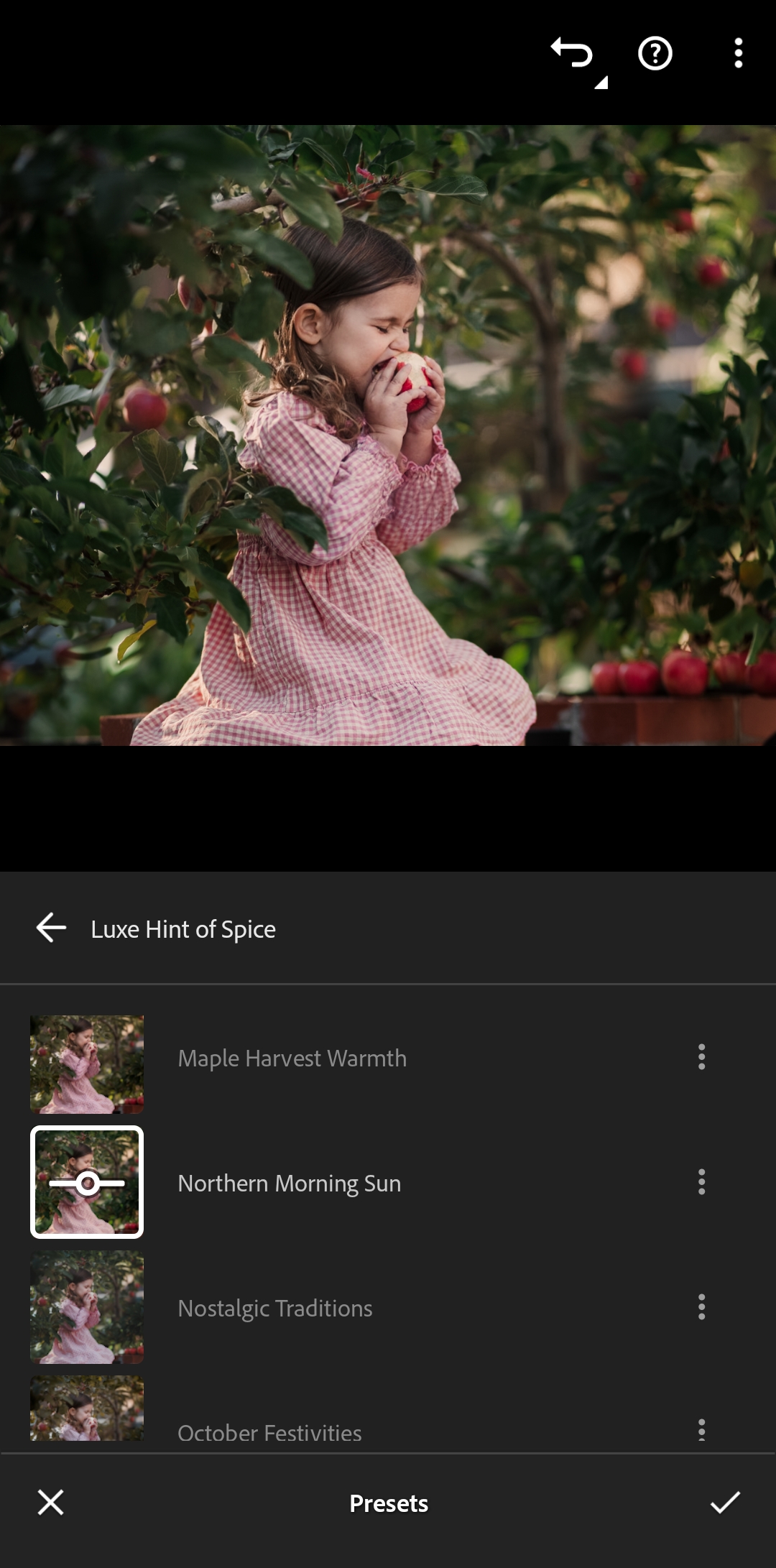Open options for Maple Harvest Warmth
The image size is (776, 1568).
pyautogui.click(x=701, y=1057)
